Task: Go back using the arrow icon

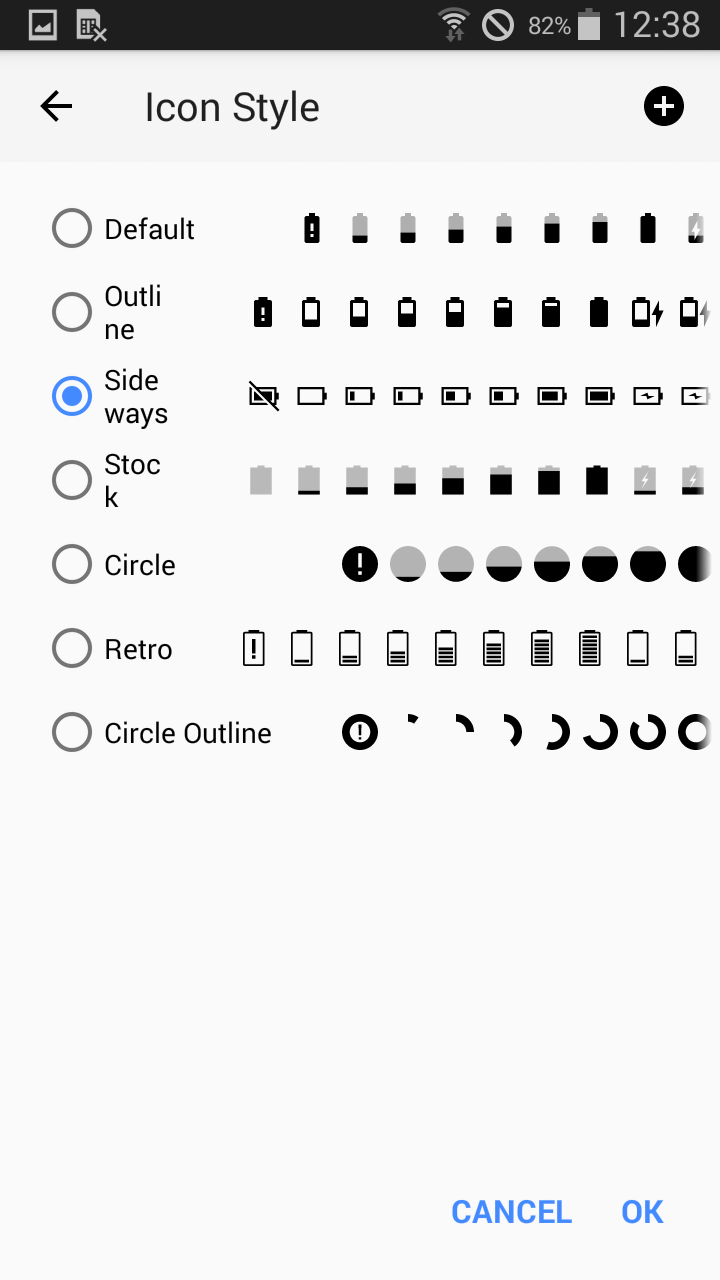Action: tap(56, 106)
